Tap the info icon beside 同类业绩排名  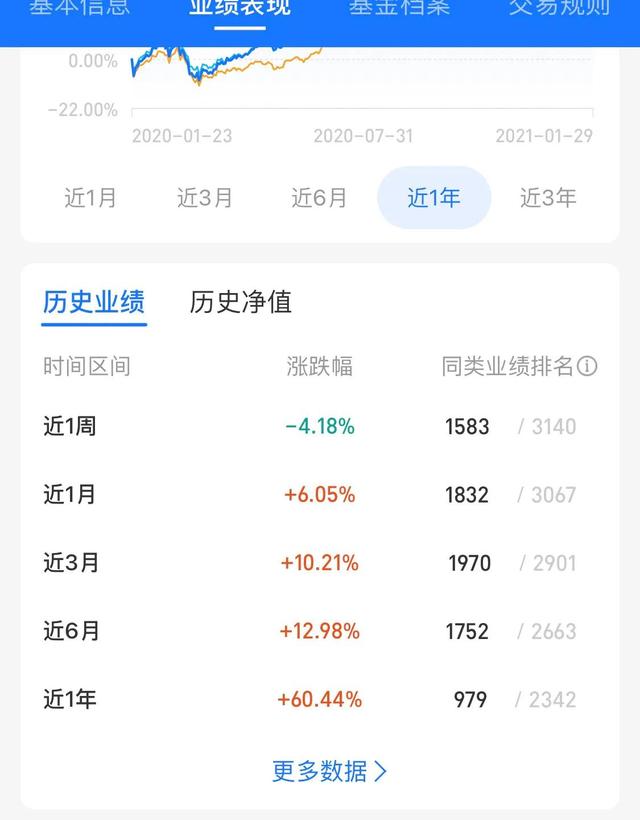point(588,366)
